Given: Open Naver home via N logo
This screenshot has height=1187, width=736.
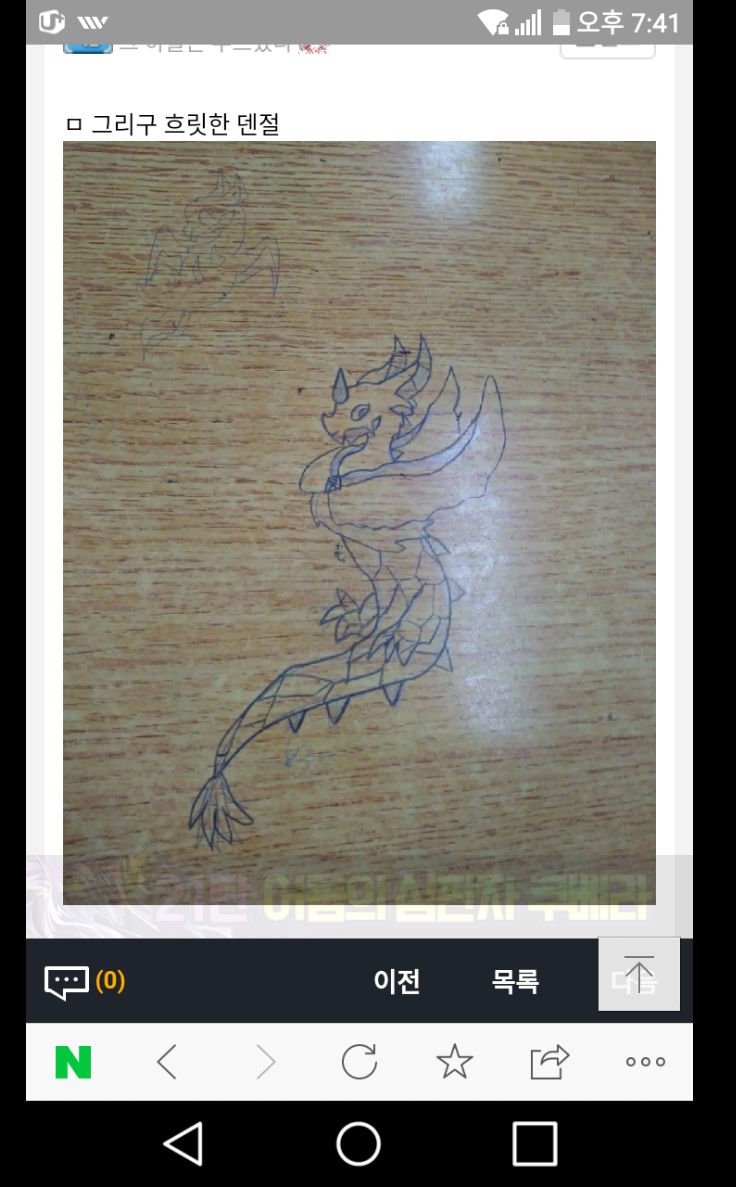Looking at the screenshot, I should (x=73, y=1062).
